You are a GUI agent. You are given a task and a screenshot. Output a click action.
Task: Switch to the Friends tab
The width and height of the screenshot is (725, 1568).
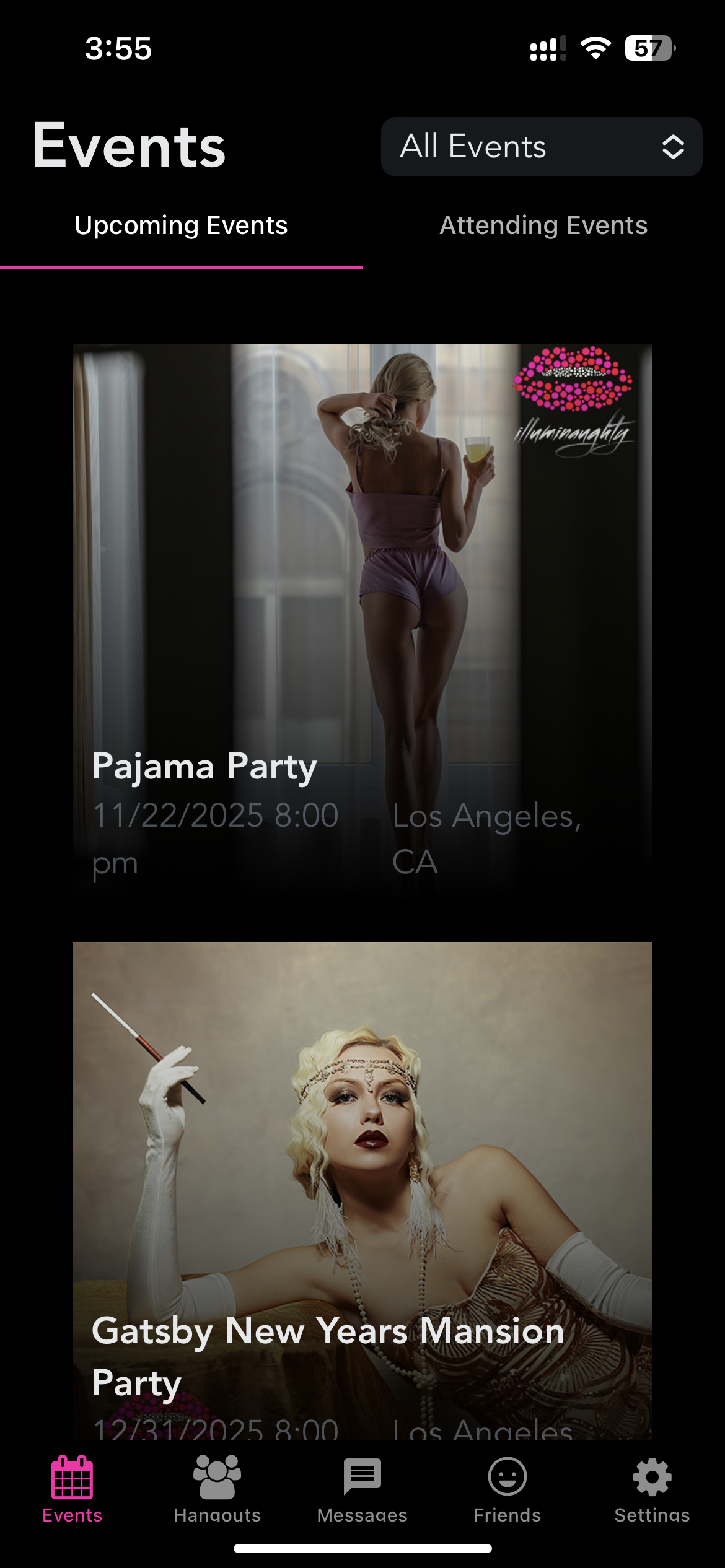507,1489
